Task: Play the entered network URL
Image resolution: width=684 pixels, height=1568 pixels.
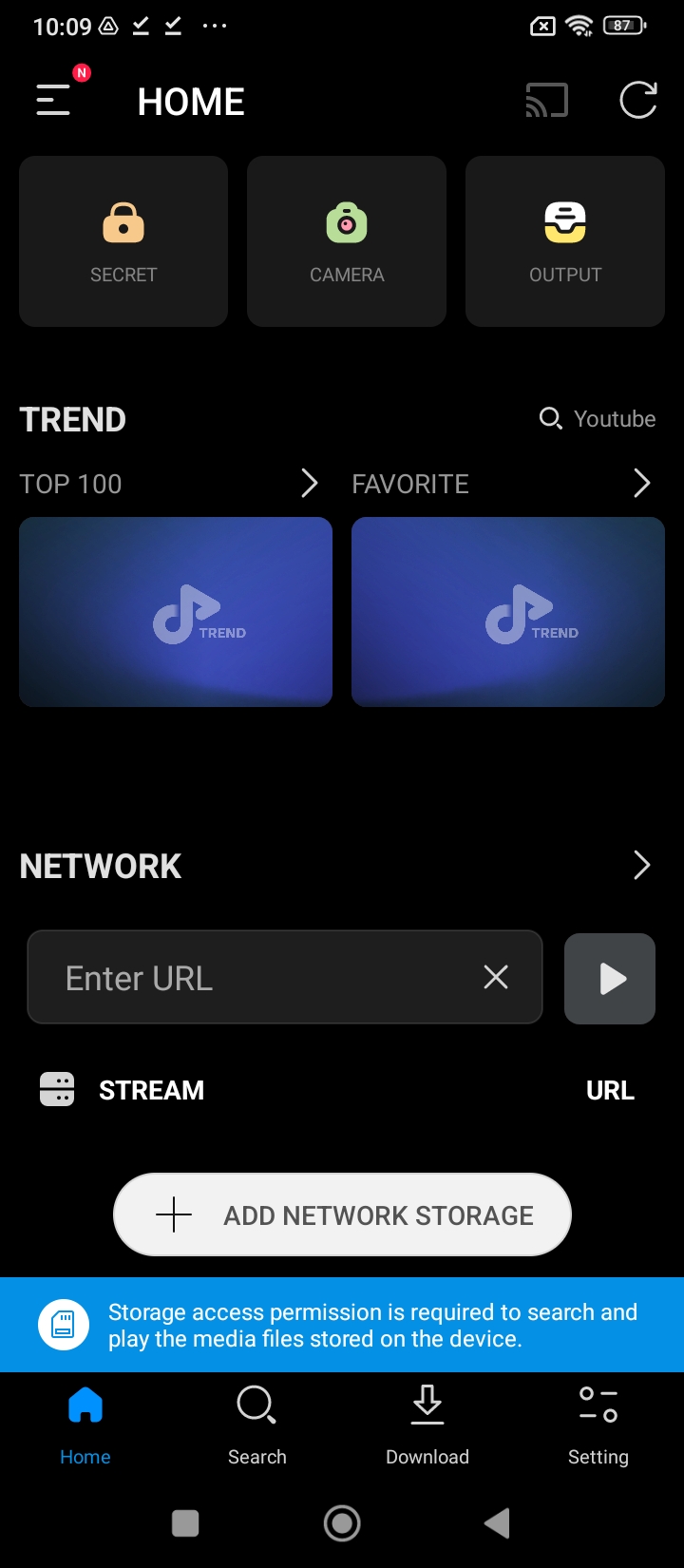Action: tap(610, 979)
